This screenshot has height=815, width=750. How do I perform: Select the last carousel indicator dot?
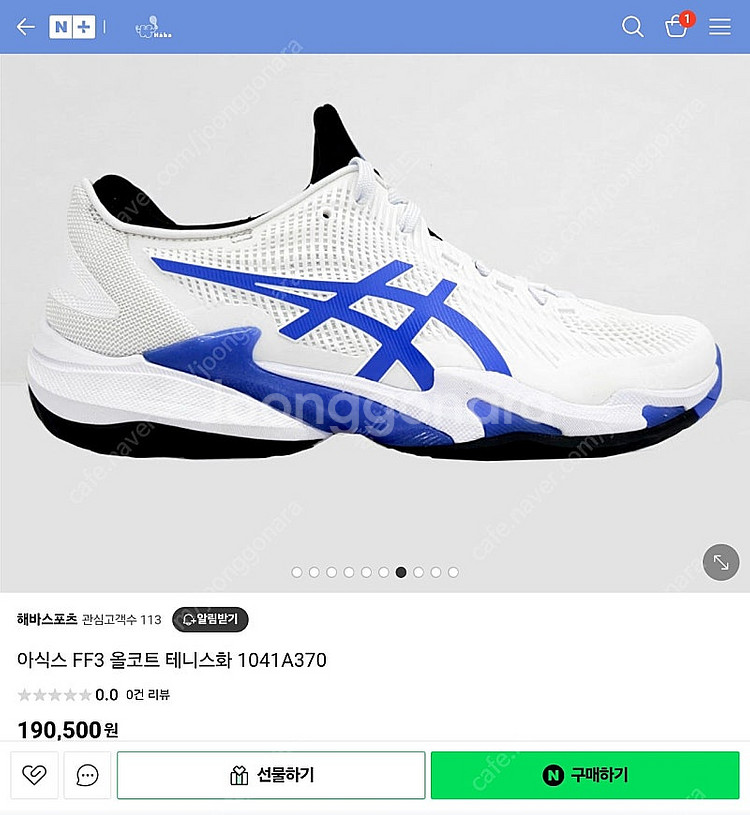[454, 572]
